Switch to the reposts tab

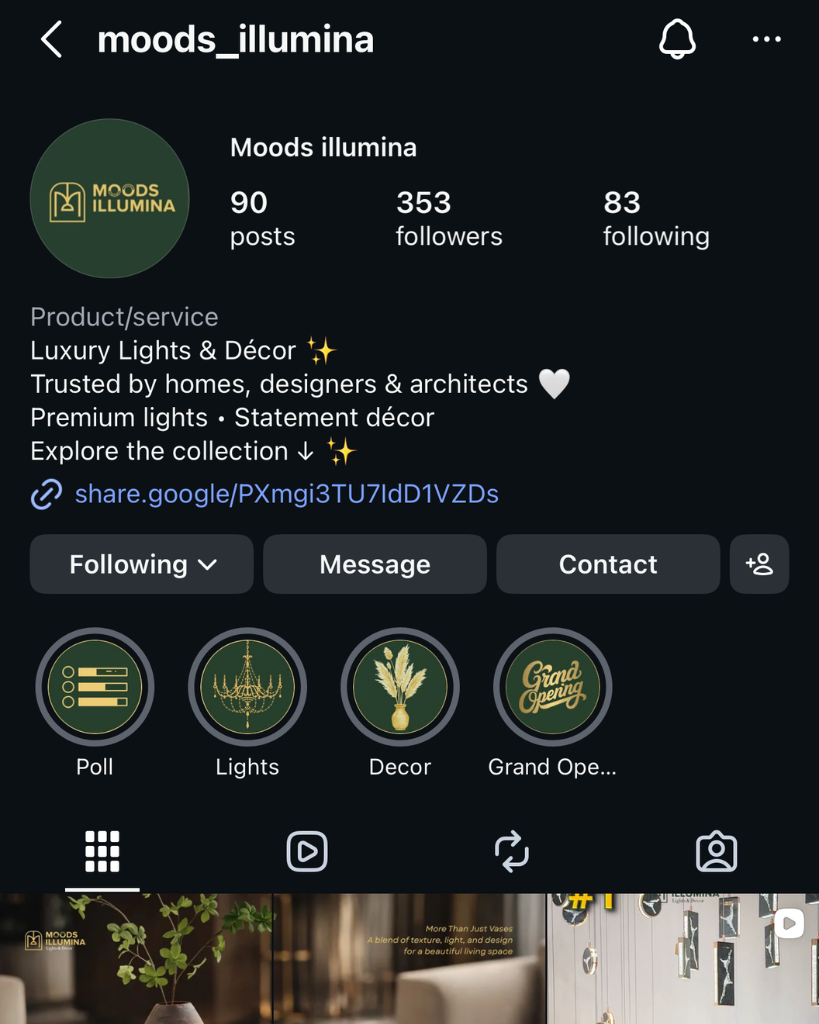click(x=512, y=852)
